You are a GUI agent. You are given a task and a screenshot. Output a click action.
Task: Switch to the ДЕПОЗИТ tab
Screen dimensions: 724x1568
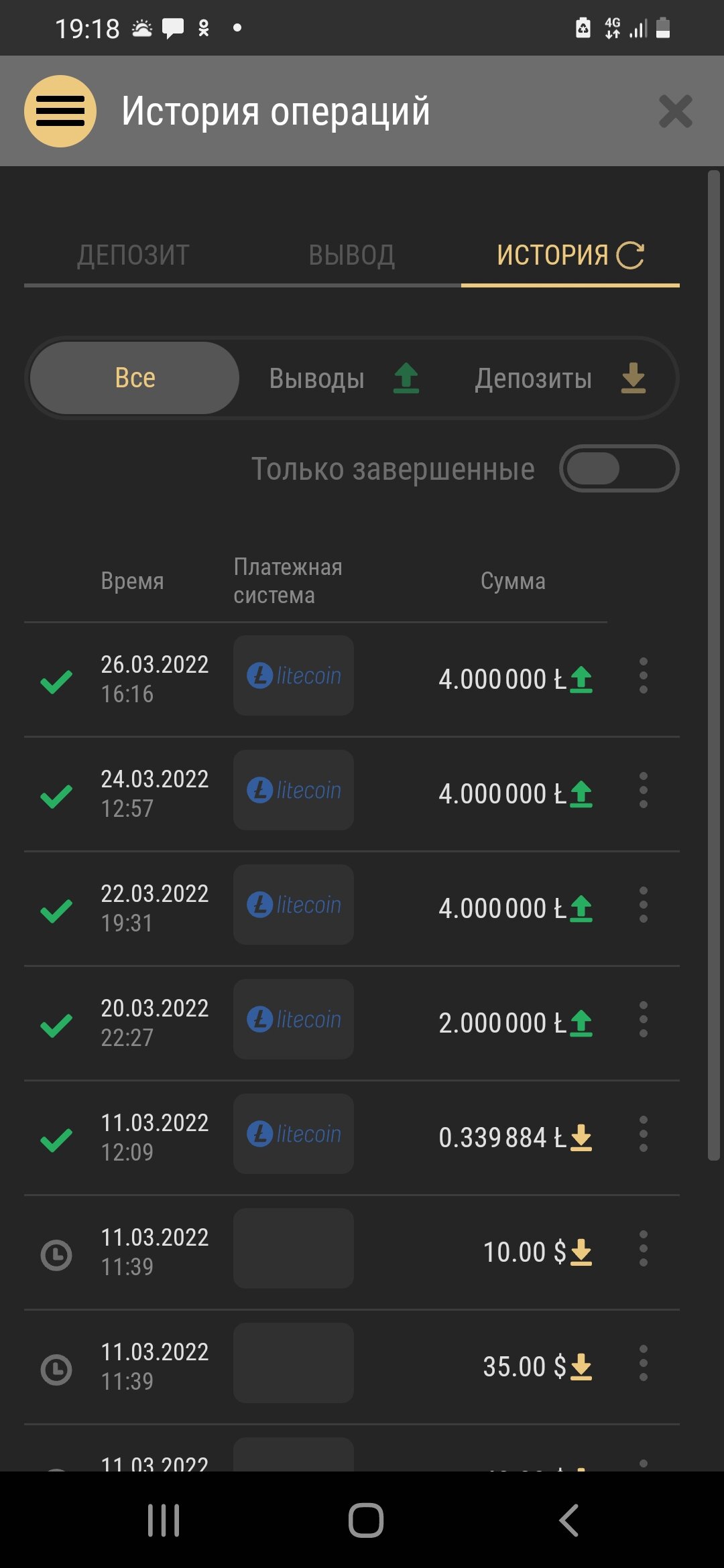click(x=133, y=255)
